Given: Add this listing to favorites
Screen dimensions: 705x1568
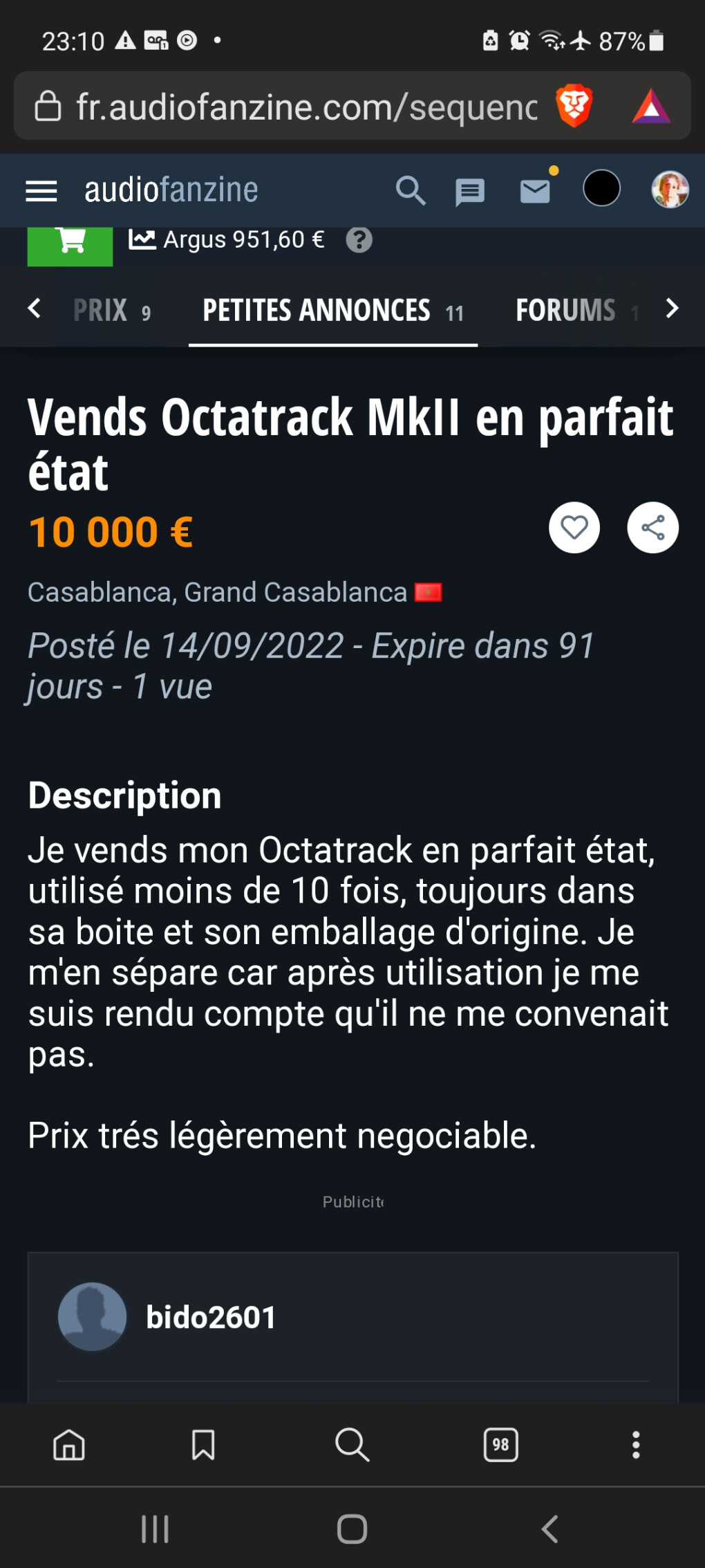Looking at the screenshot, I should (574, 528).
